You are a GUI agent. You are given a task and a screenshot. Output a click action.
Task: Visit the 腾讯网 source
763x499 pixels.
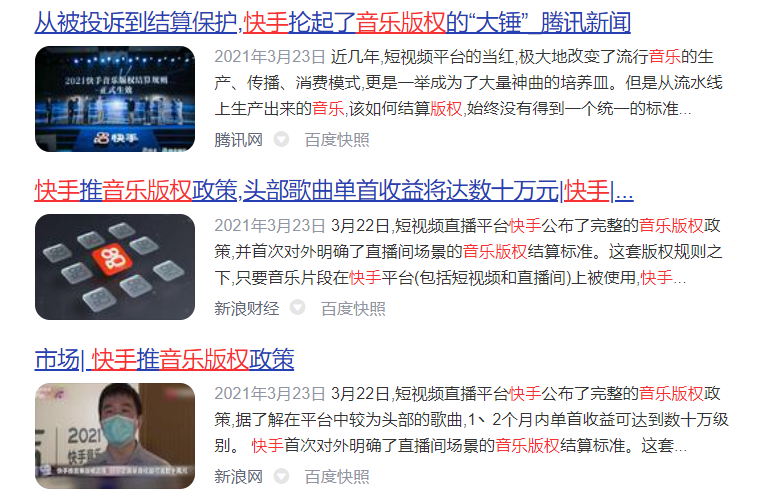point(238,140)
